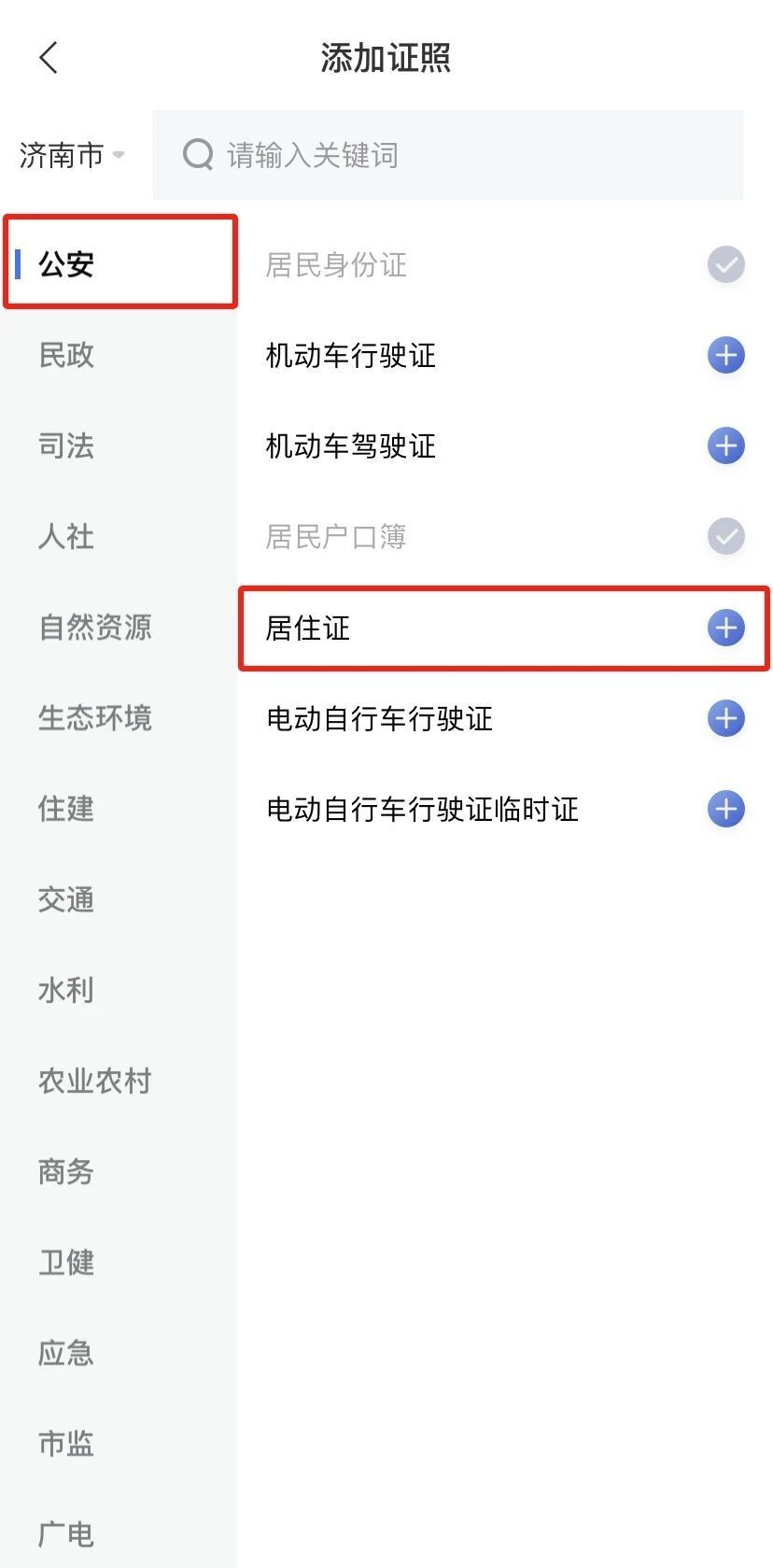The width and height of the screenshot is (773, 1568).
Task: Expand the city selector arrow
Action: [x=119, y=157]
